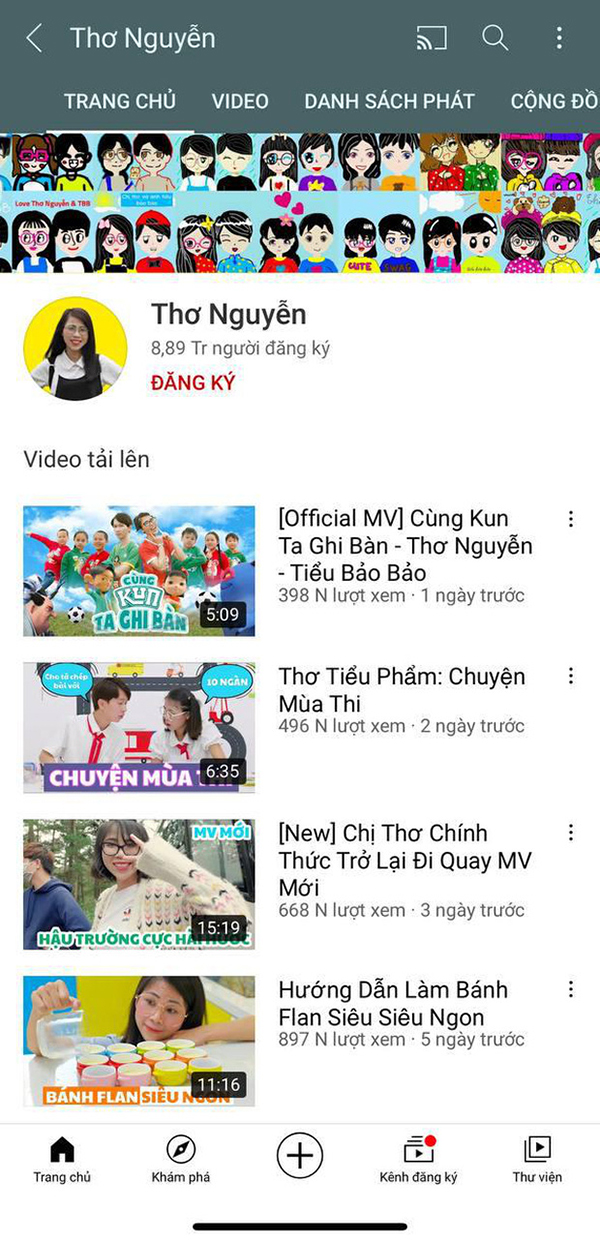The height and width of the screenshot is (1242, 600).
Task: Open the DANH SÁCH PHÁT tab
Action: (x=389, y=101)
